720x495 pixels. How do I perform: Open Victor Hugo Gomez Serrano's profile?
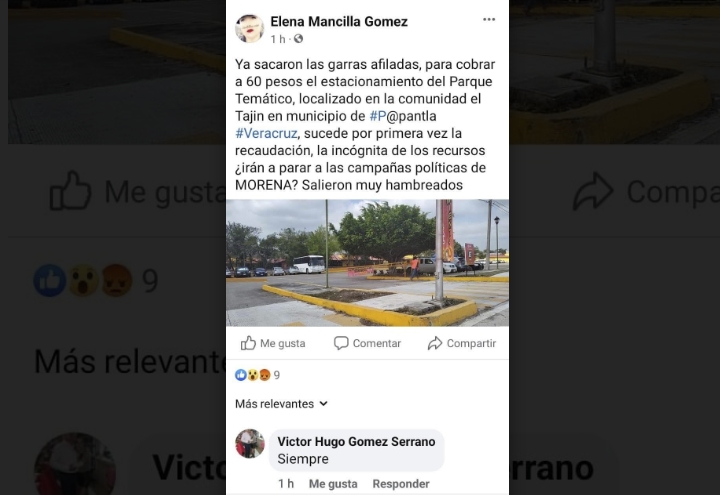coord(356,441)
